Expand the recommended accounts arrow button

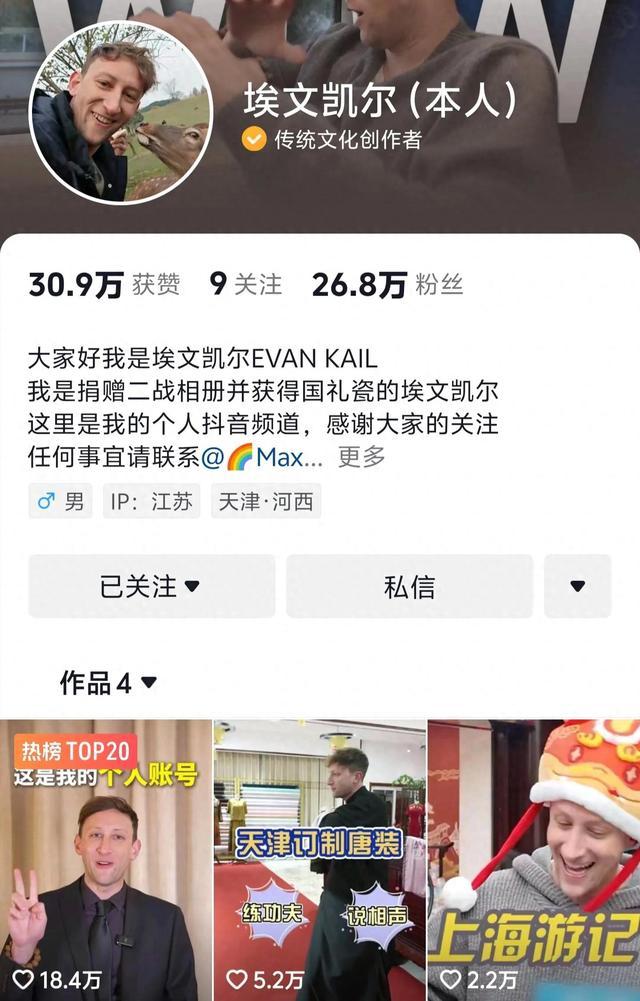577,586
